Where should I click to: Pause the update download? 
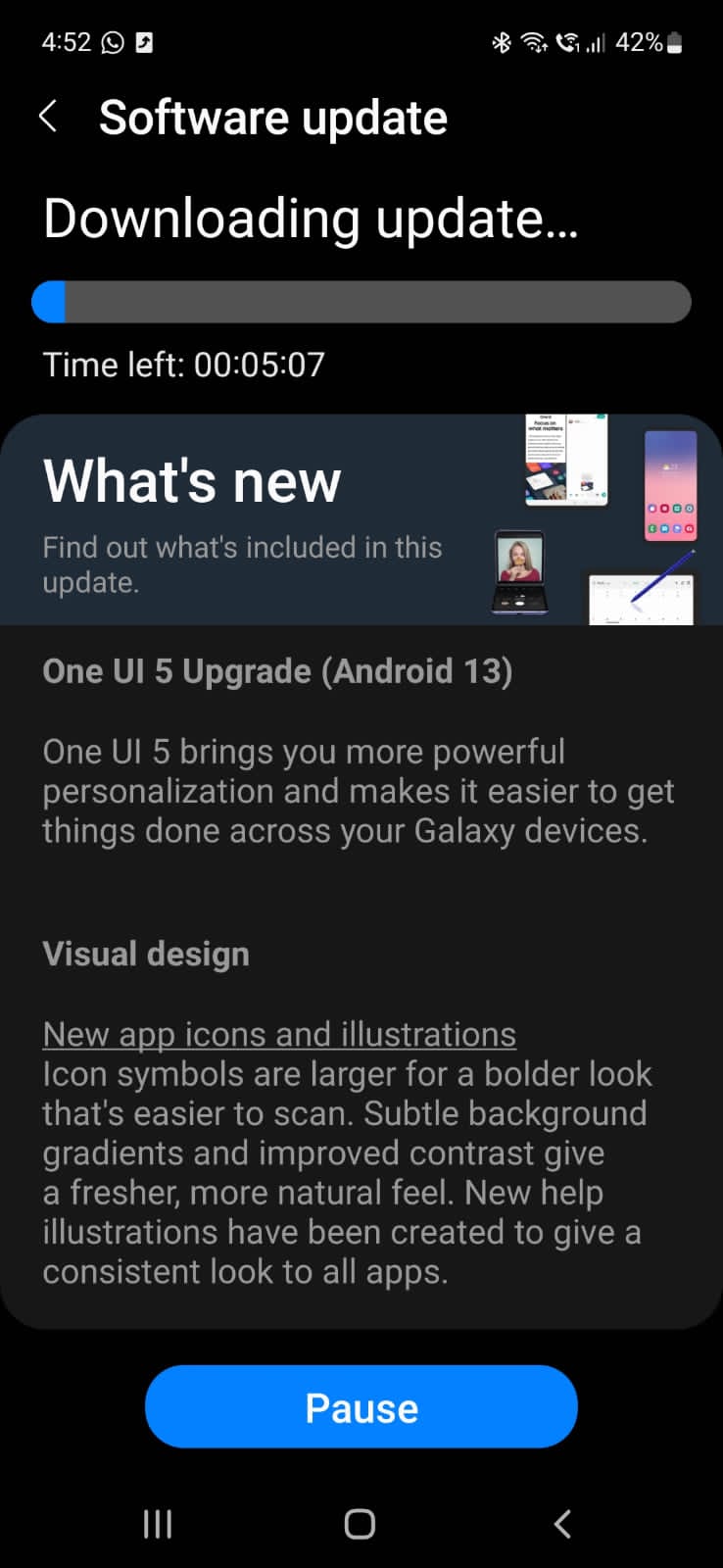click(361, 1406)
